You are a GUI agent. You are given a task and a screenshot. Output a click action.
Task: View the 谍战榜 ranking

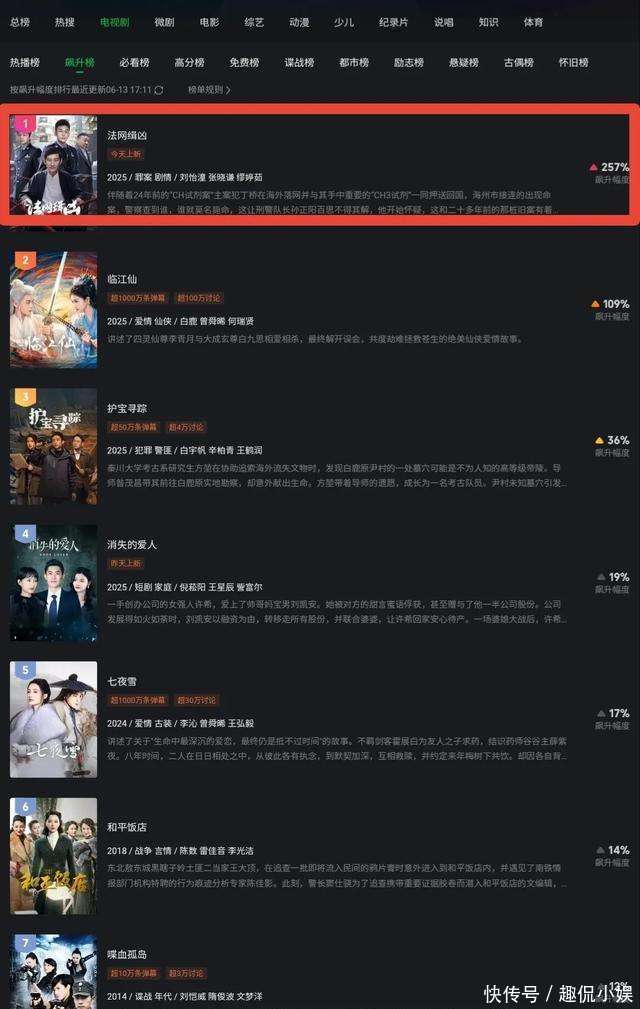click(x=299, y=62)
